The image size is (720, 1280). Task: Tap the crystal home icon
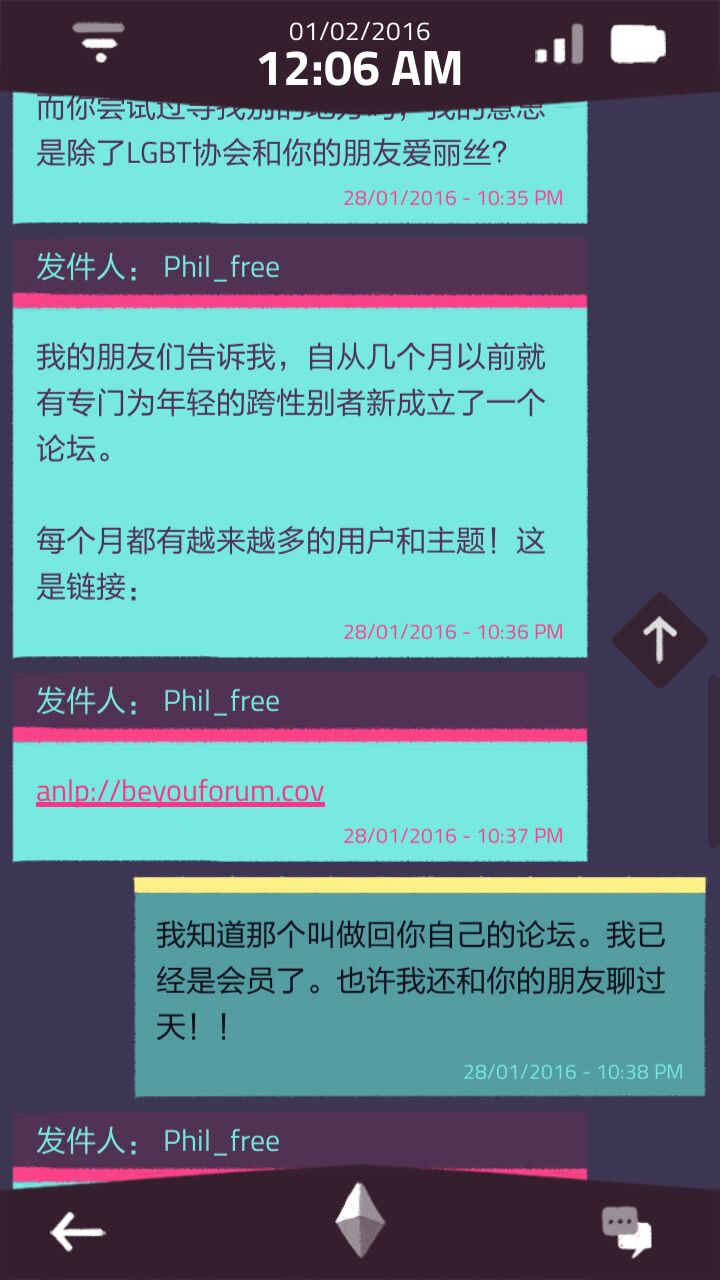(x=360, y=1220)
